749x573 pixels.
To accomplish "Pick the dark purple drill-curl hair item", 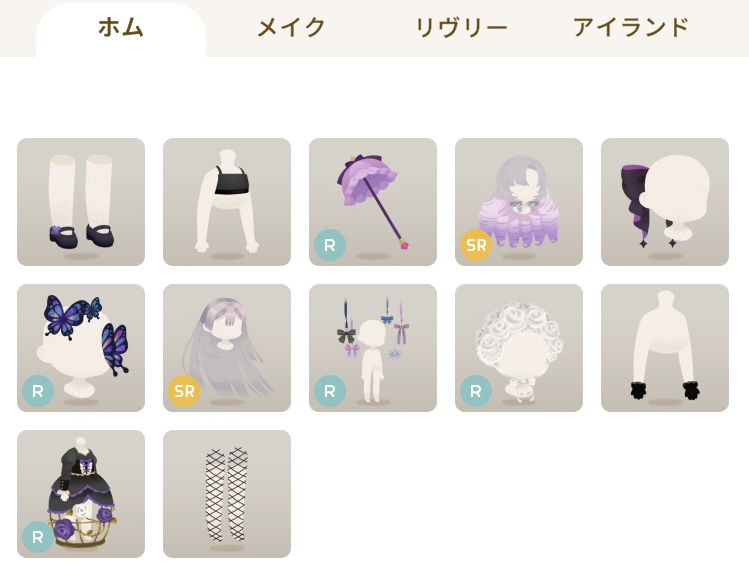I will pyautogui.click(x=665, y=202).
